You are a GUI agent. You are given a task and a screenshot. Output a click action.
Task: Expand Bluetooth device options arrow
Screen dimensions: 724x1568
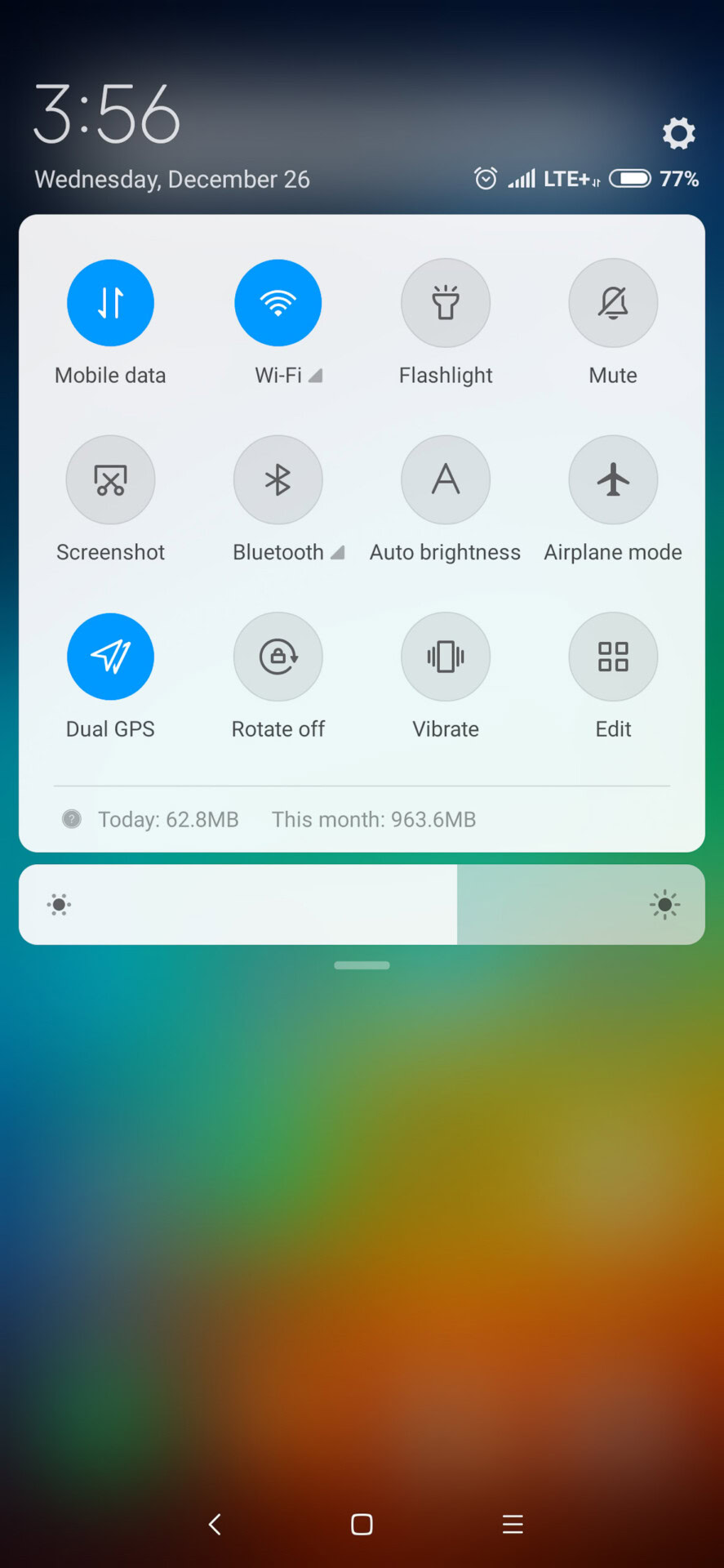point(337,553)
